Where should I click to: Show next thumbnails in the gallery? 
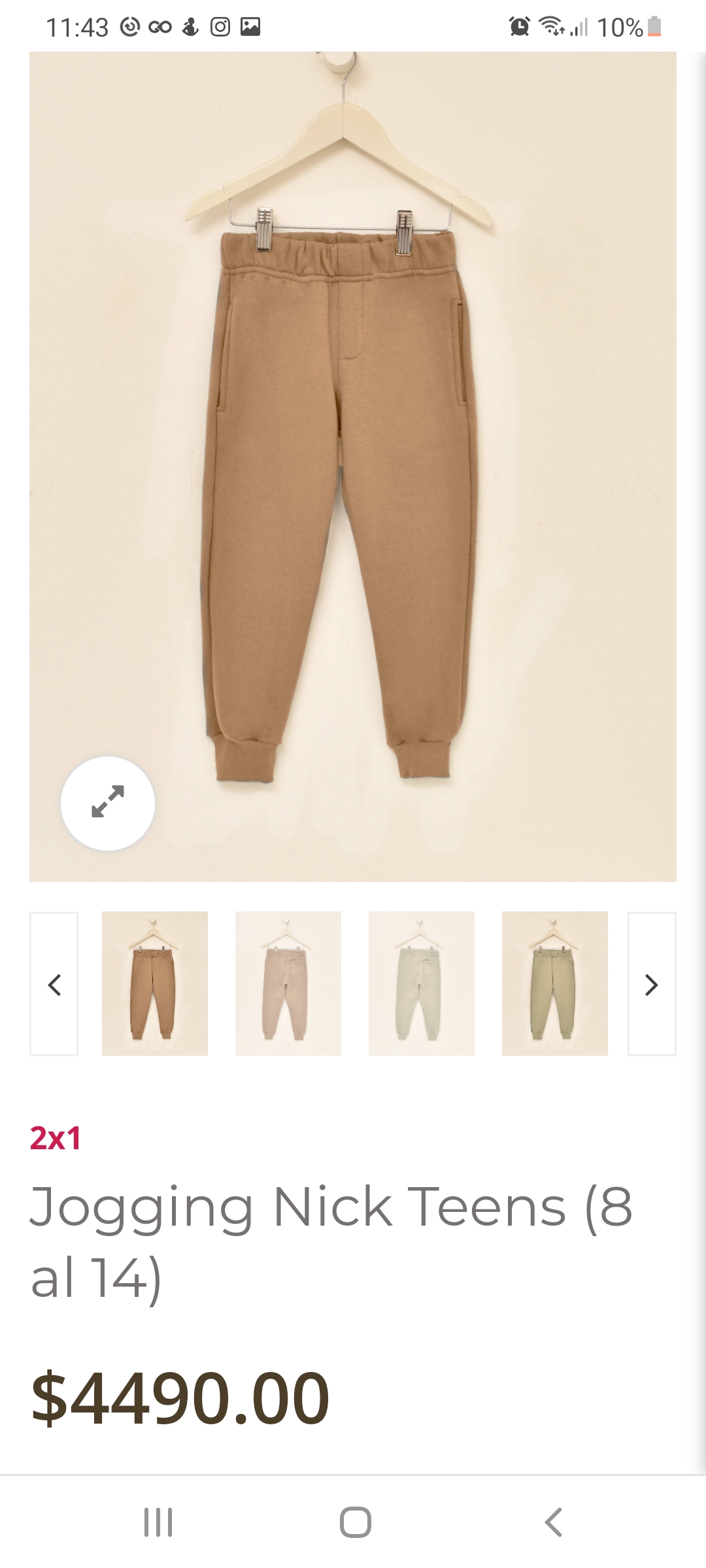[x=651, y=984]
